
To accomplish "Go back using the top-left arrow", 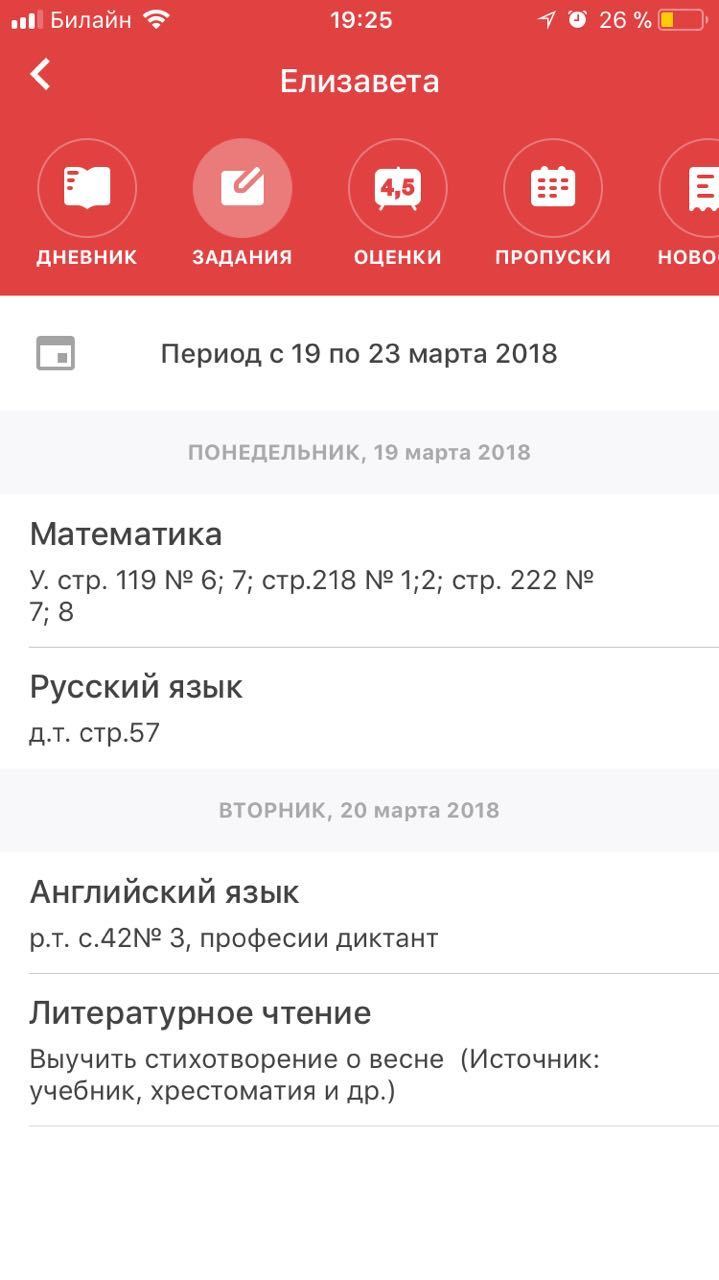I will click(40, 74).
